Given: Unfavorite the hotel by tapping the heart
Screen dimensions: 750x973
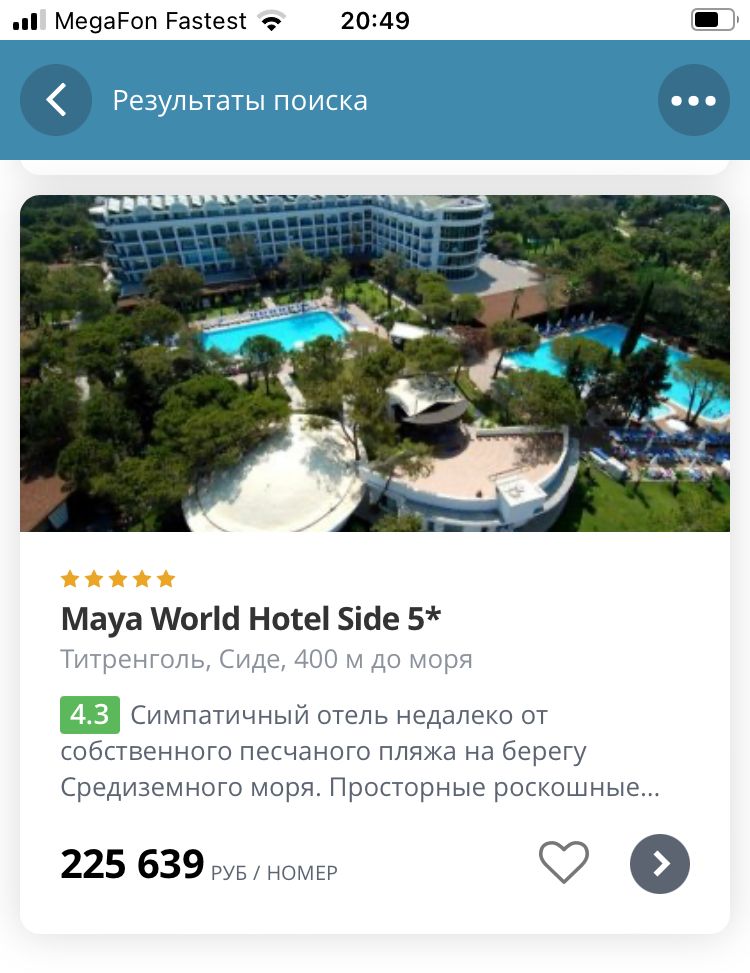Looking at the screenshot, I should coord(563,862).
